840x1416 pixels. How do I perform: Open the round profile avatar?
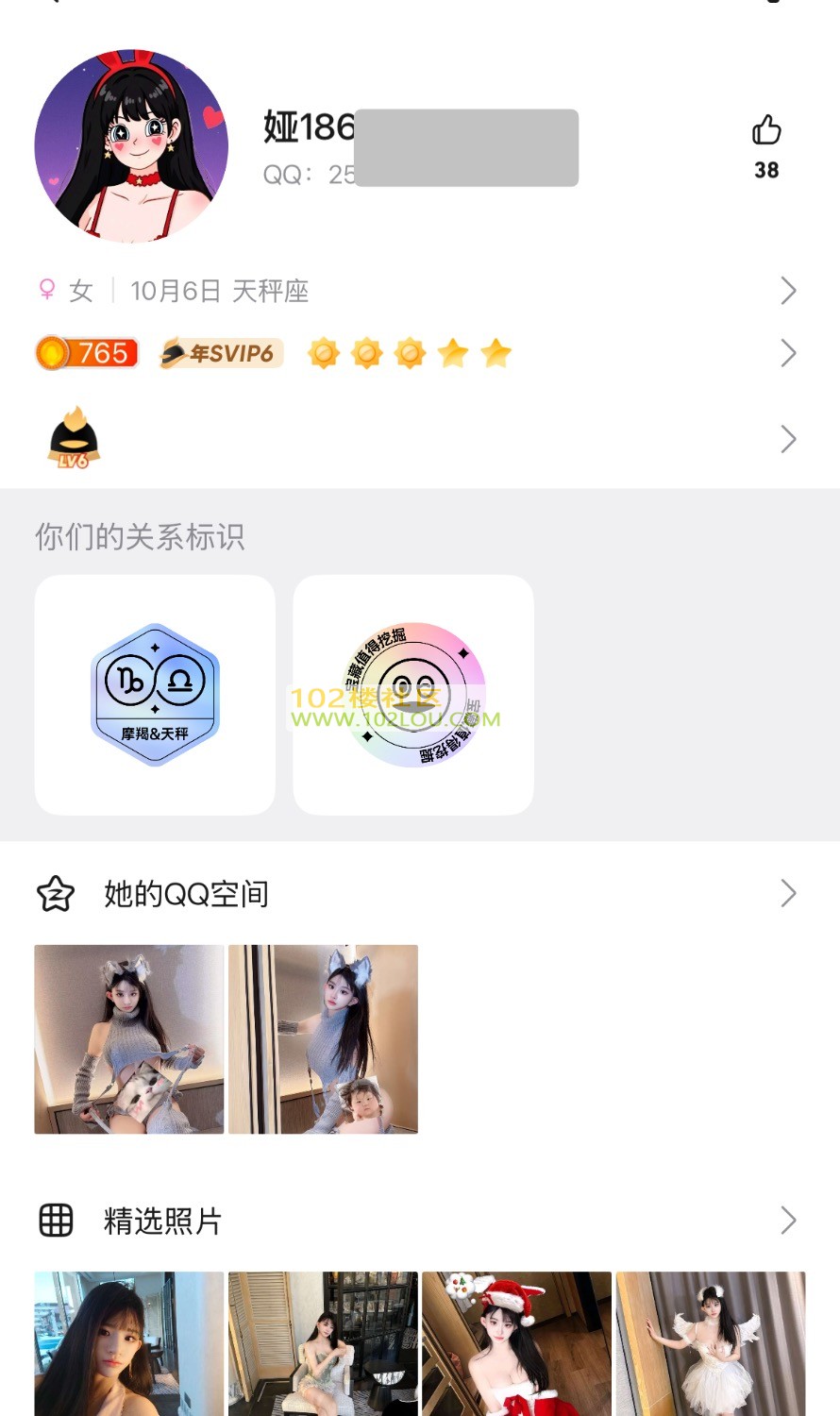tap(131, 146)
